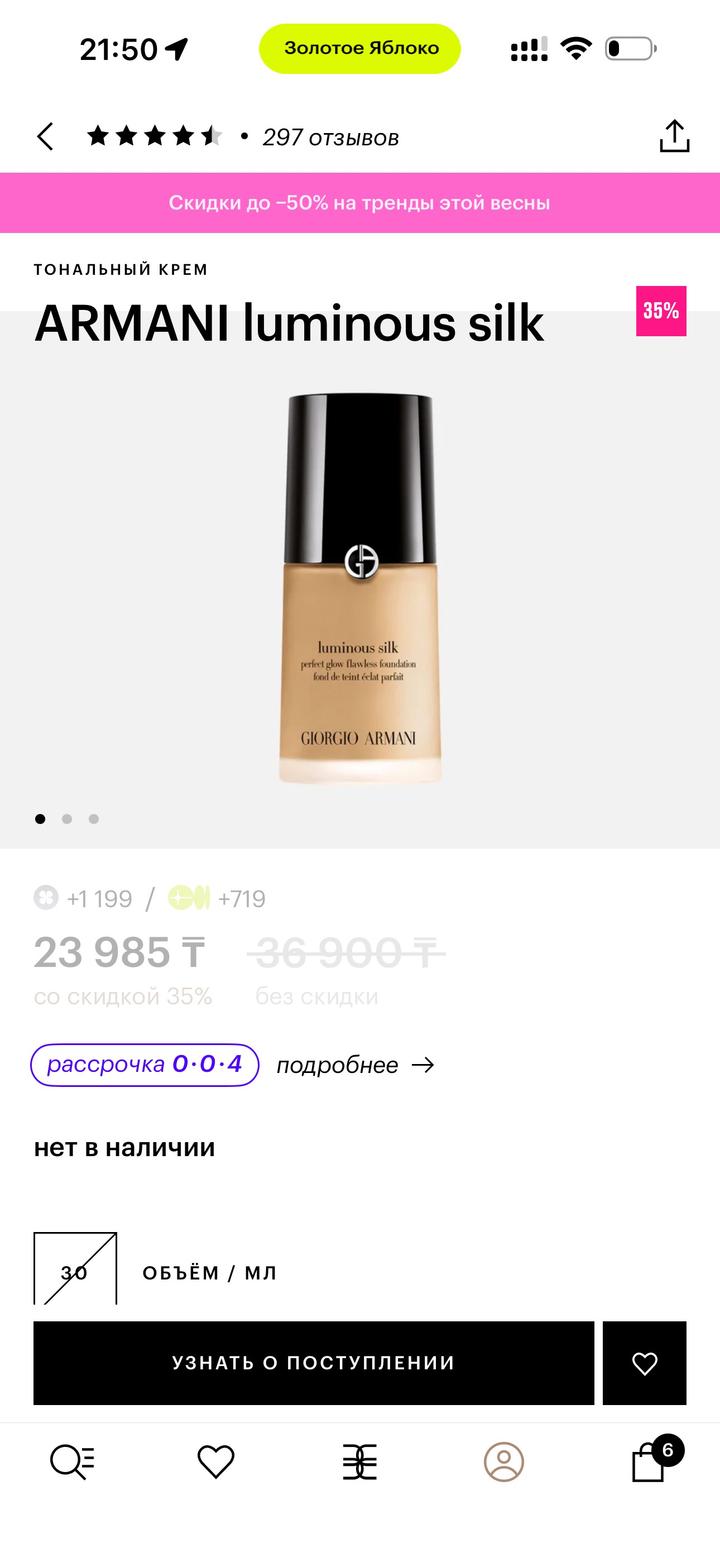The image size is (720, 1561).
Task: Go to the Золотое Яблоко home tab
Action: [x=360, y=1462]
